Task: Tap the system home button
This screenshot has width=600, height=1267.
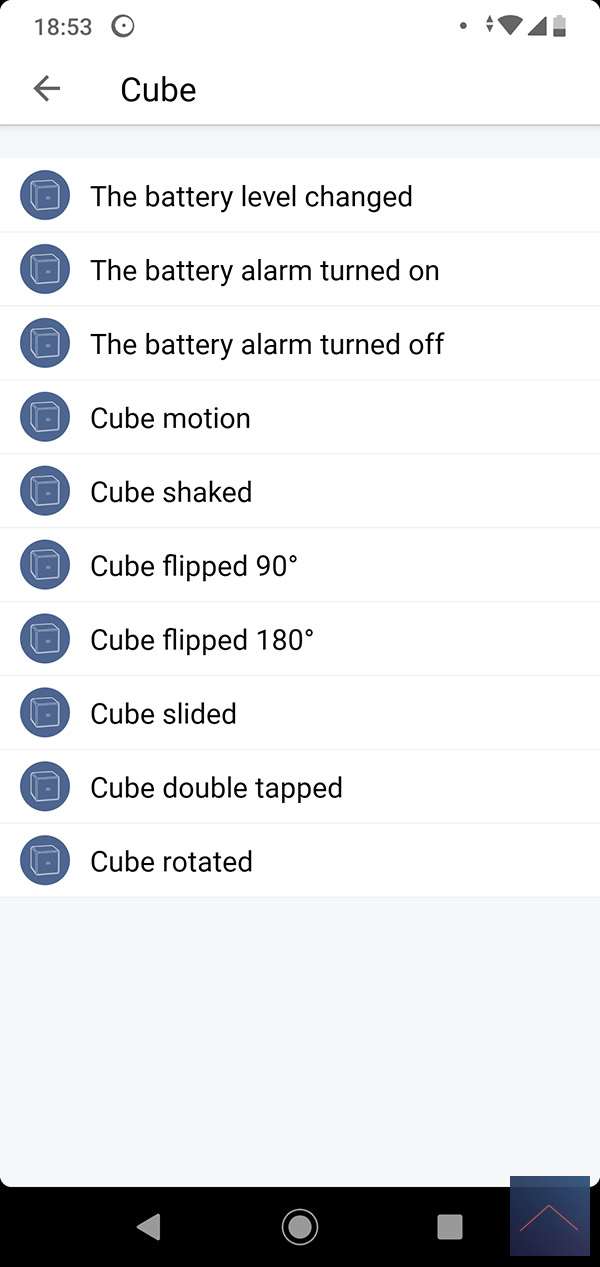Action: click(299, 1226)
